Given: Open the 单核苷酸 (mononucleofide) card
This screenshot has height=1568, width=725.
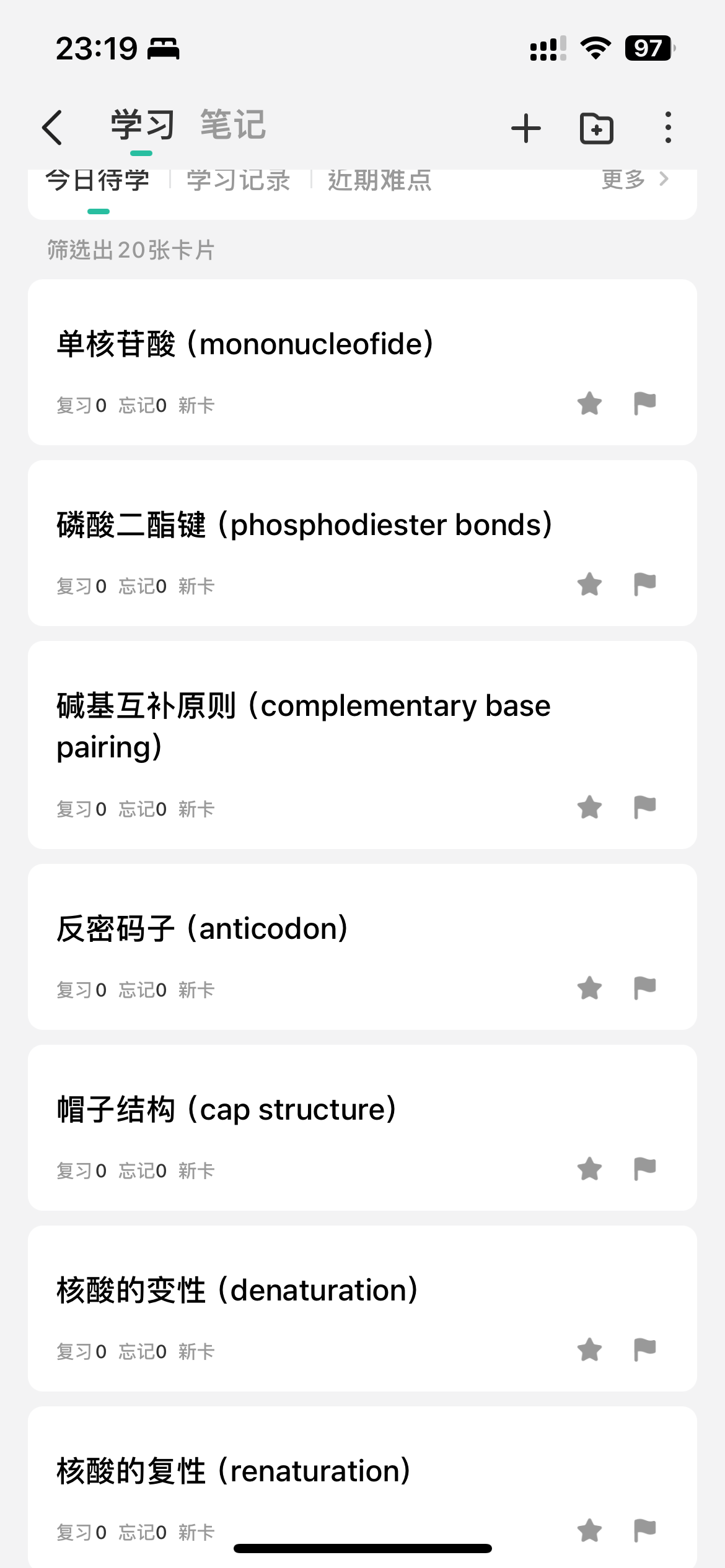Looking at the screenshot, I should (362, 362).
